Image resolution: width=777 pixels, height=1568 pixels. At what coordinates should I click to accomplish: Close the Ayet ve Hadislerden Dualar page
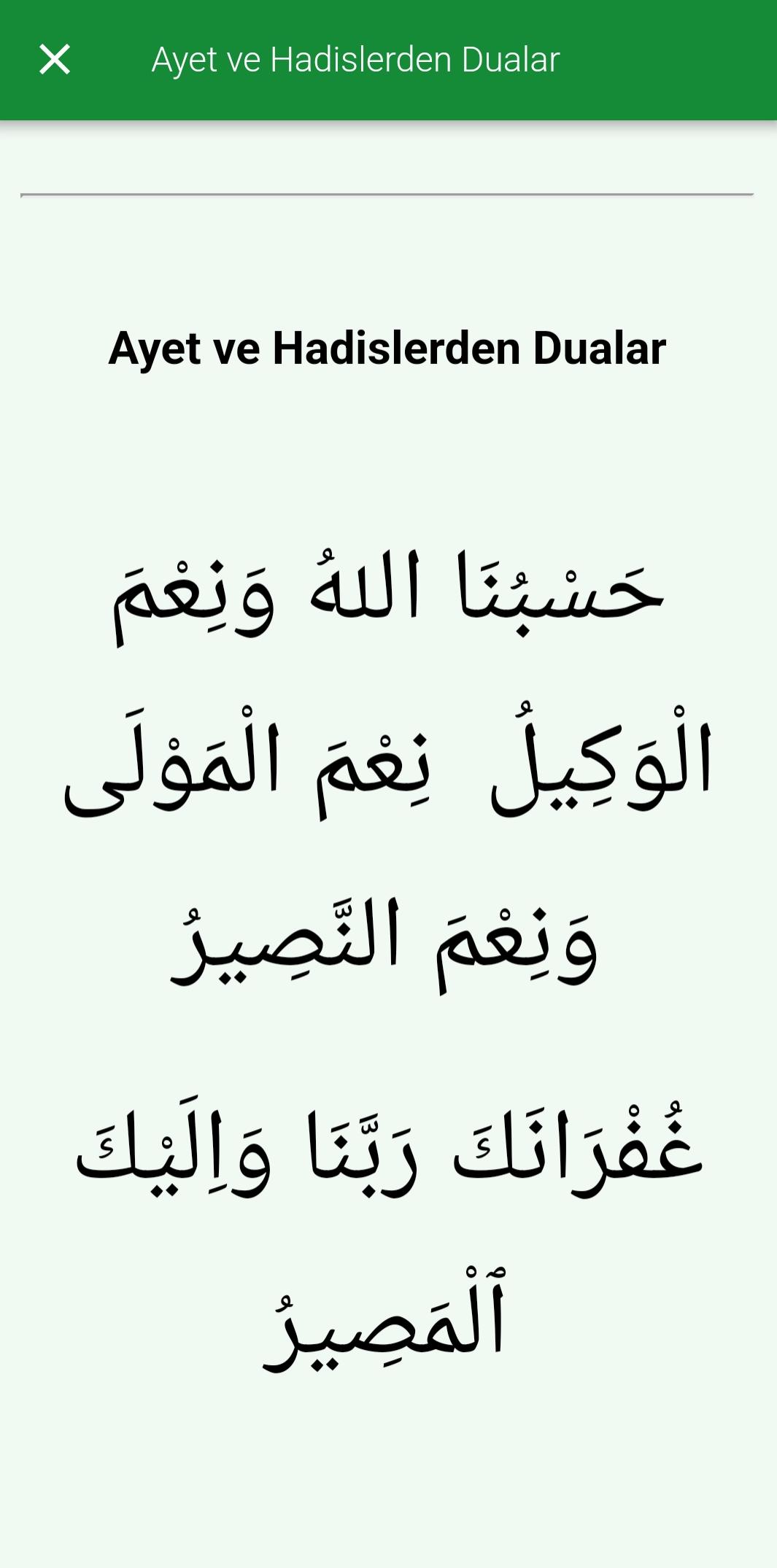click(55, 60)
